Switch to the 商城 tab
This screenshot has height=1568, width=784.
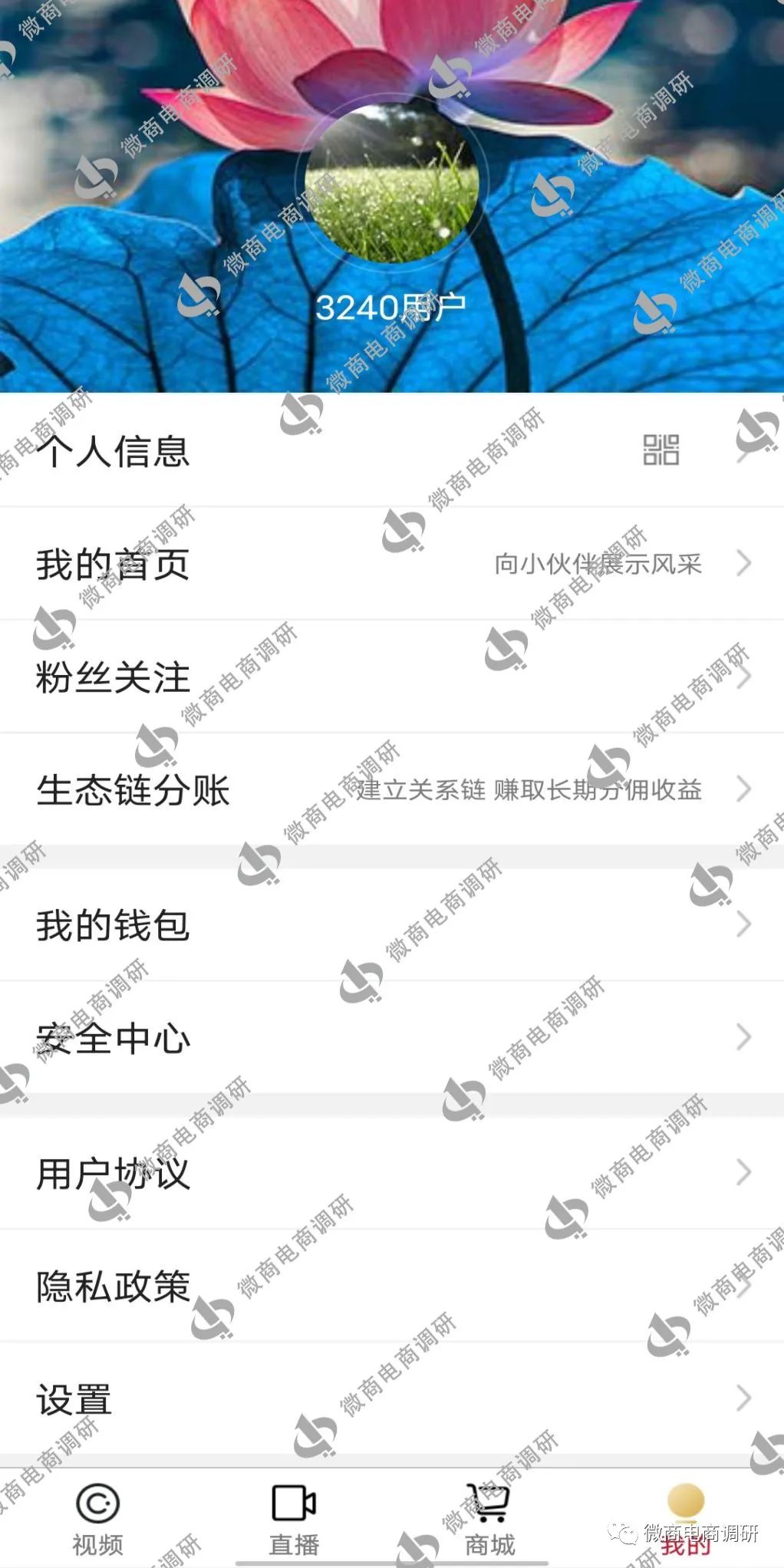point(489,1519)
